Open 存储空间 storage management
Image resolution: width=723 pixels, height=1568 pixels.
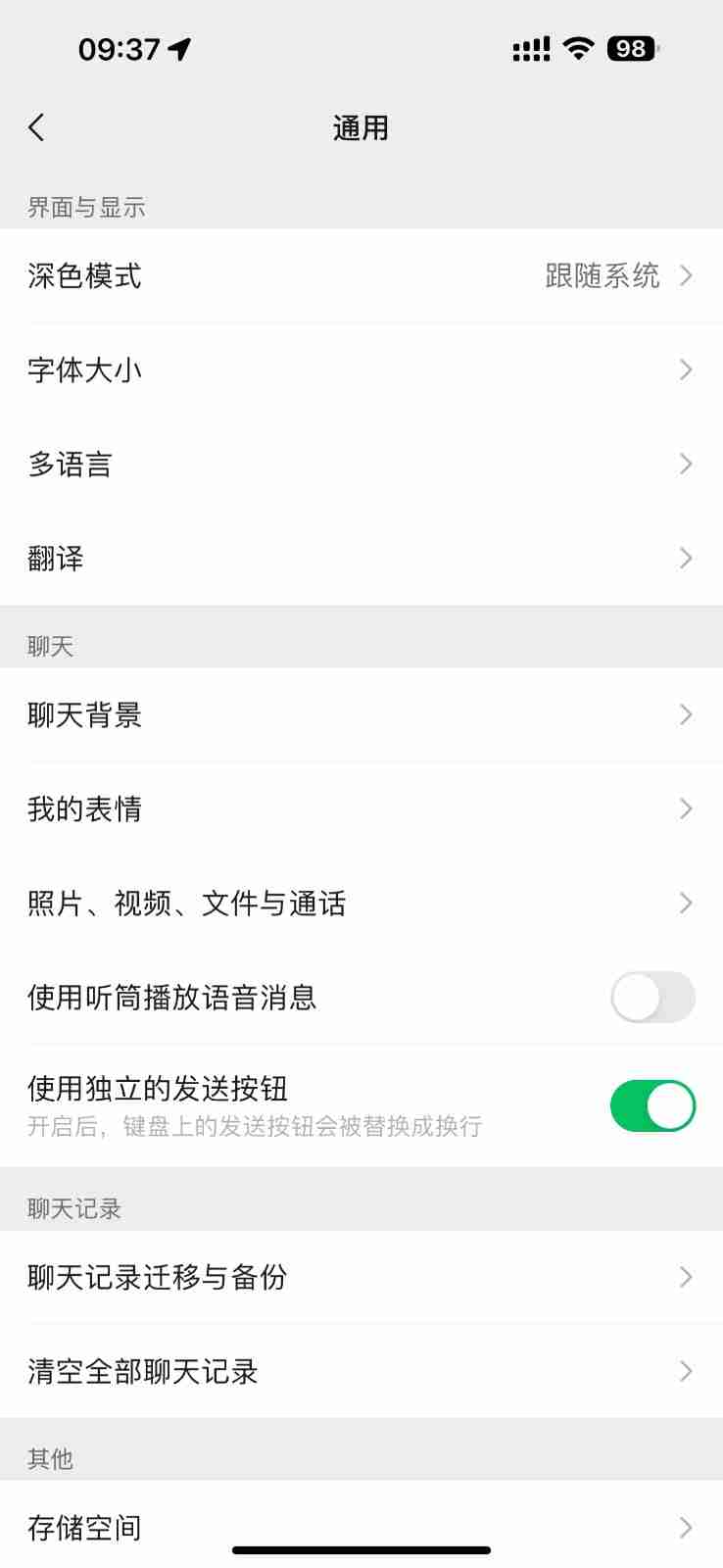click(x=361, y=1527)
